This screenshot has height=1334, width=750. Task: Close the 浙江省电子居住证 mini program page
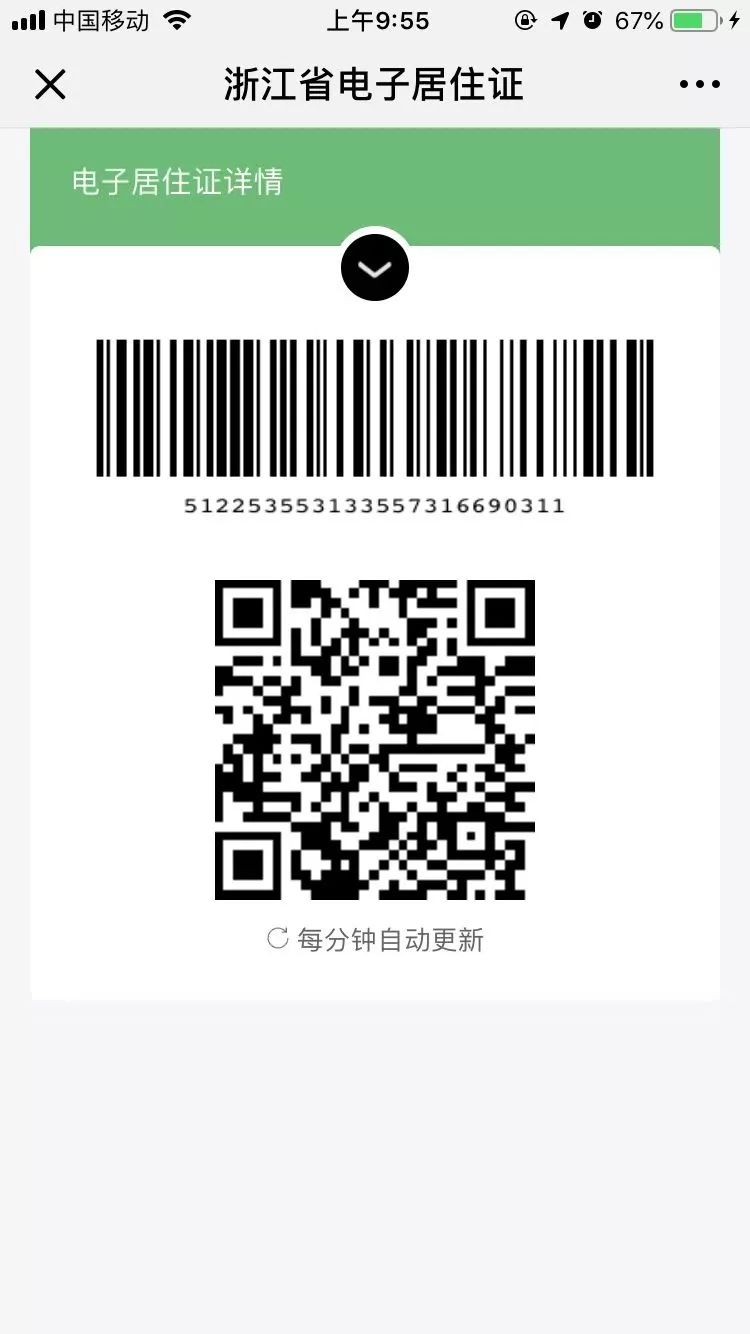pyautogui.click(x=50, y=85)
